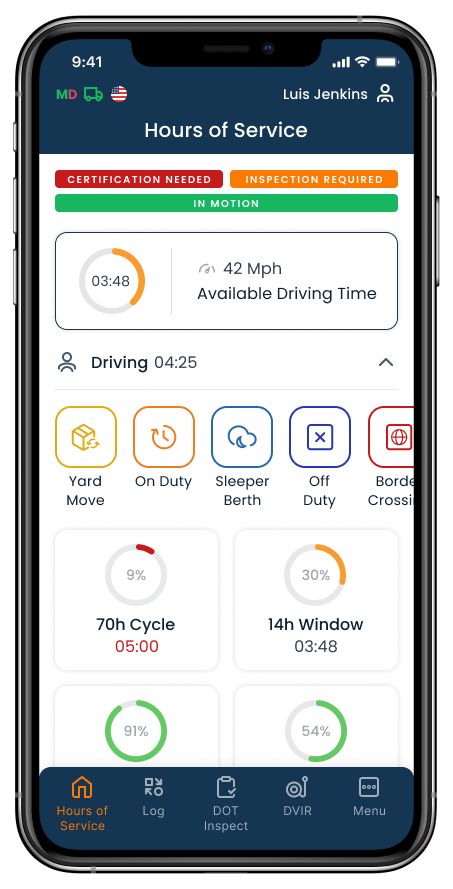Image resolution: width=453 pixels, height=889 pixels.
Task: Open the DOT Inspect tab
Action: [x=226, y=803]
